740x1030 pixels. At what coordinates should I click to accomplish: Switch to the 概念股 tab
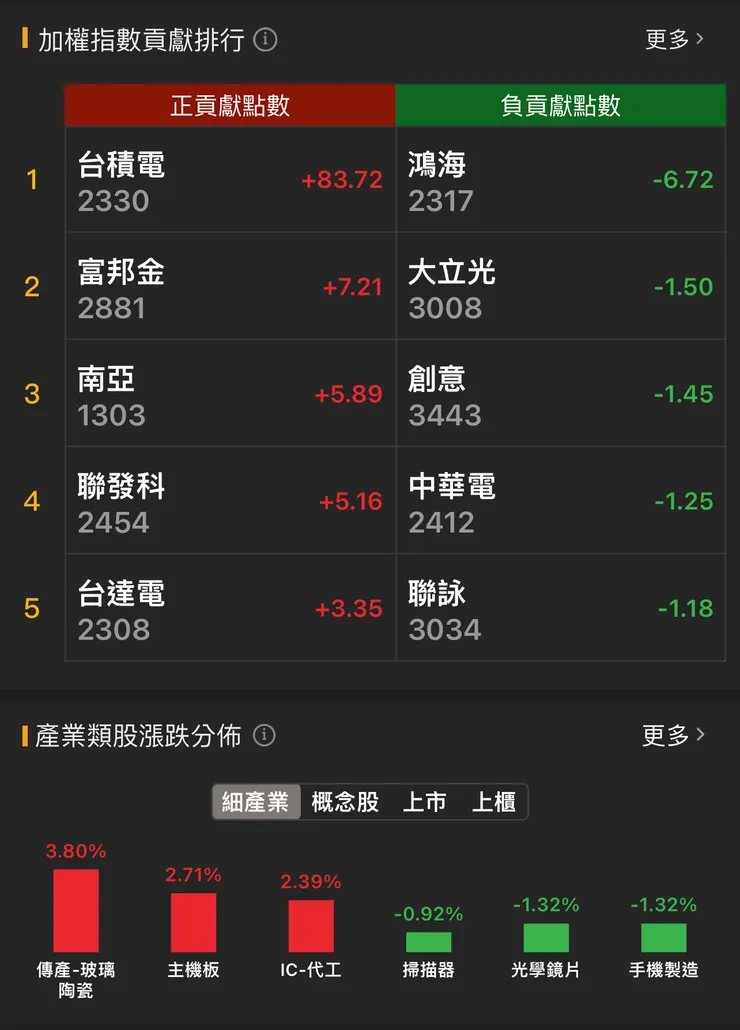point(345,801)
